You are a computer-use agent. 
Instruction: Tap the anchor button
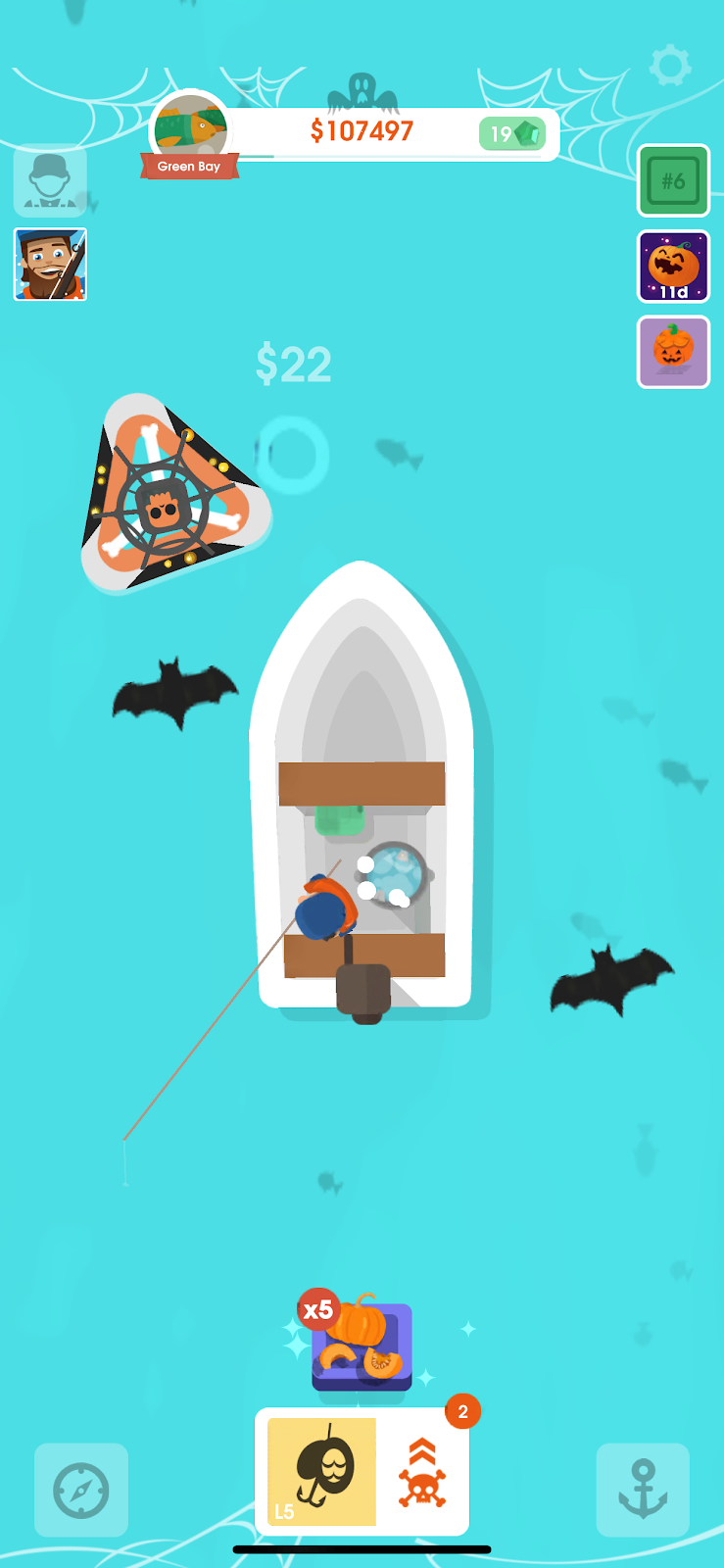(x=643, y=1490)
